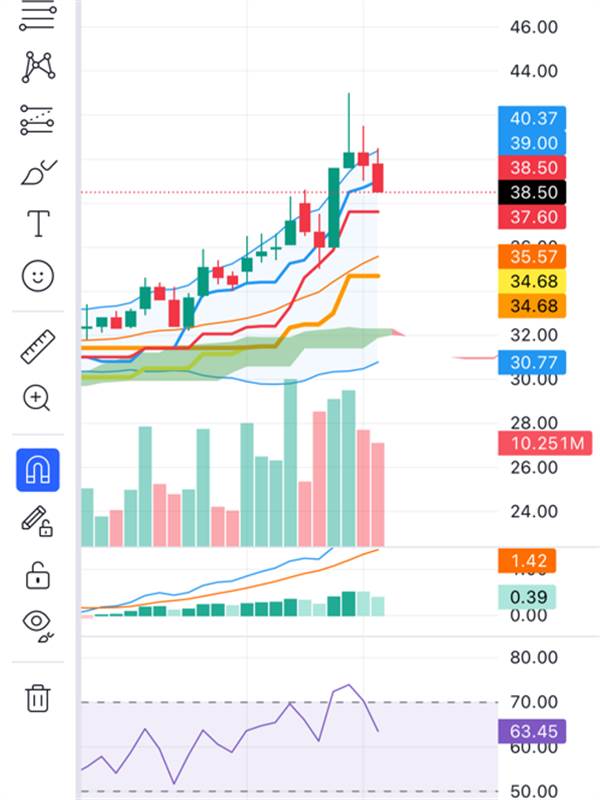Image resolution: width=600 pixels, height=800 pixels.
Task: Select the pattern drawing tool
Action: pyautogui.click(x=38, y=67)
